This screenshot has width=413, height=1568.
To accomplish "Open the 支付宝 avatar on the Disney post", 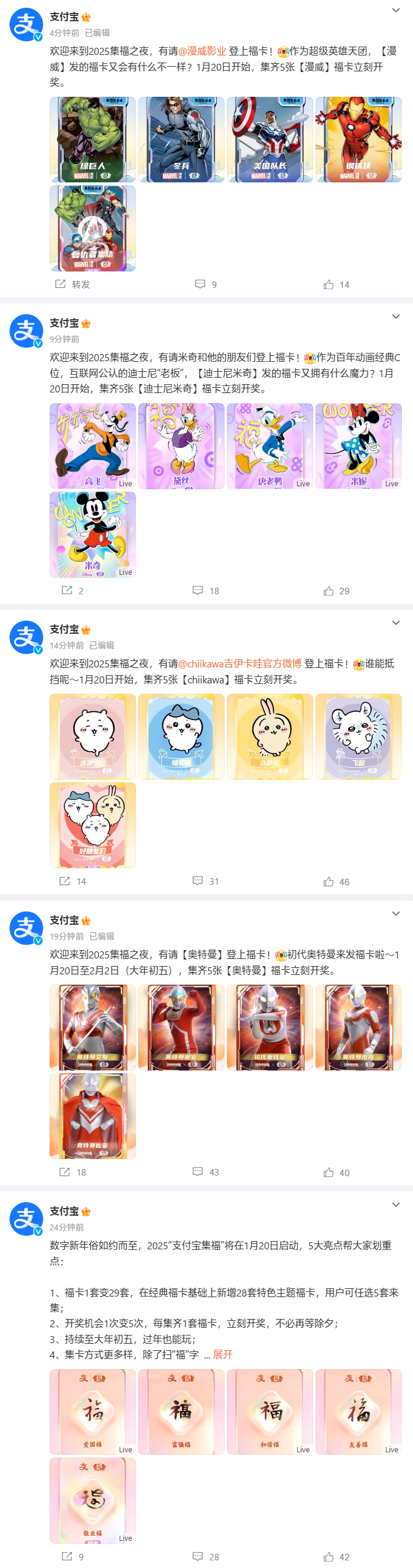I will [x=25, y=330].
